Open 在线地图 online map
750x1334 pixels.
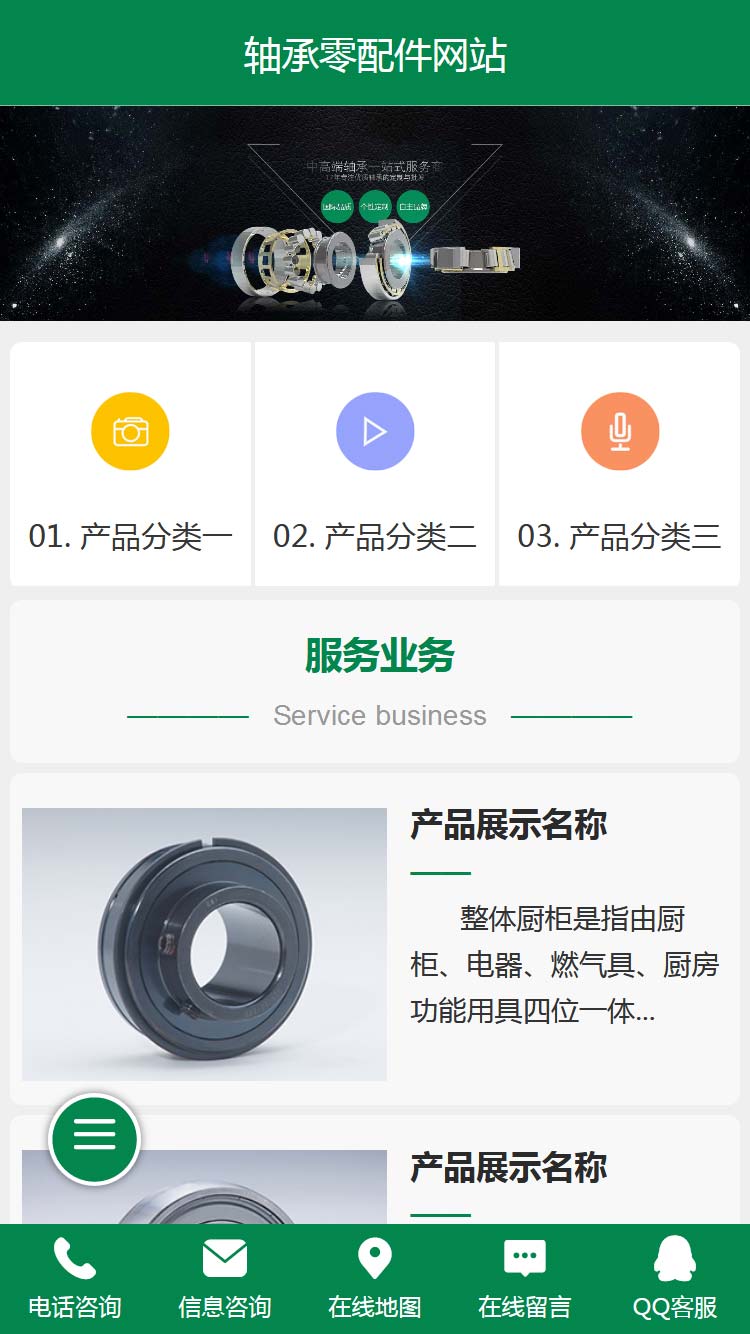[375, 1278]
